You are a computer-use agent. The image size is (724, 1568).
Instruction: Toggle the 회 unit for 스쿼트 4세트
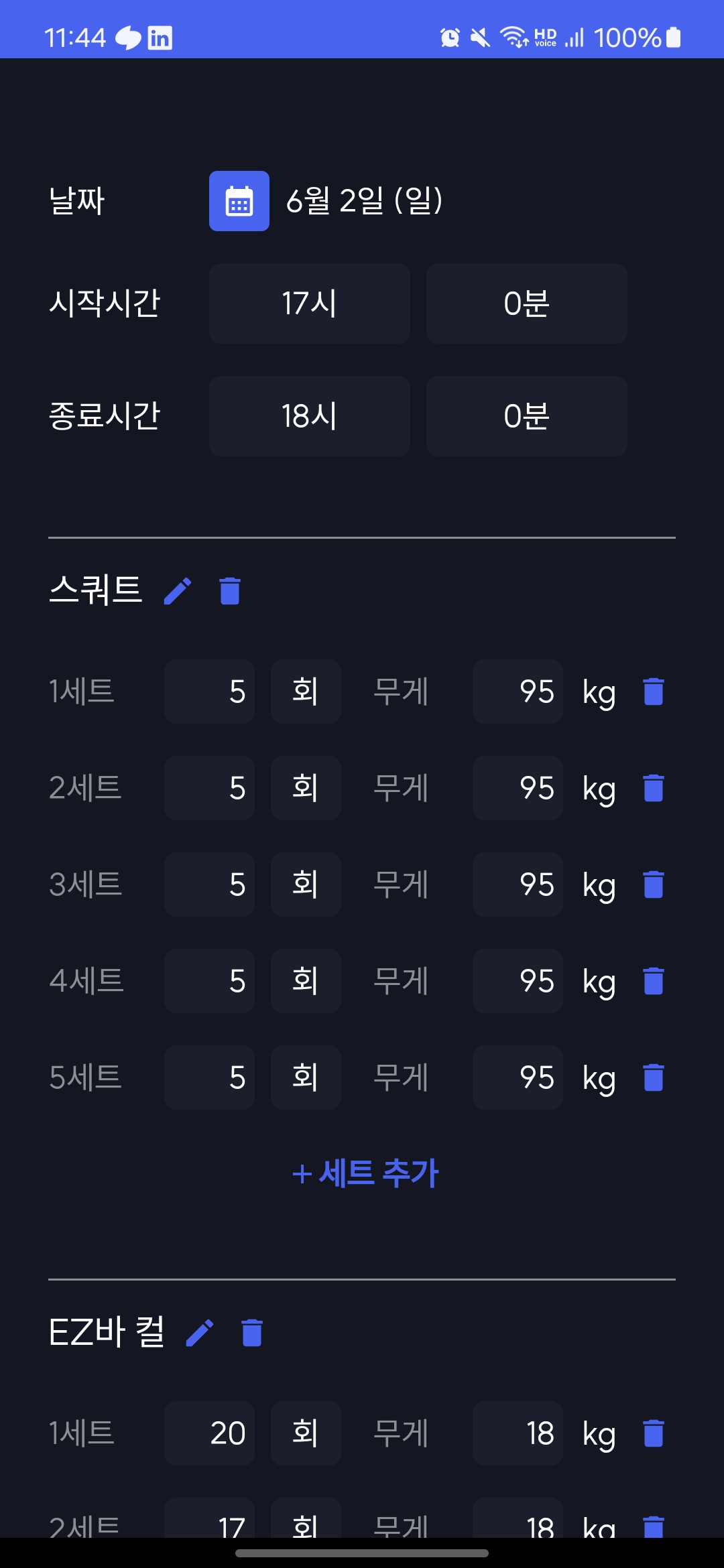306,981
